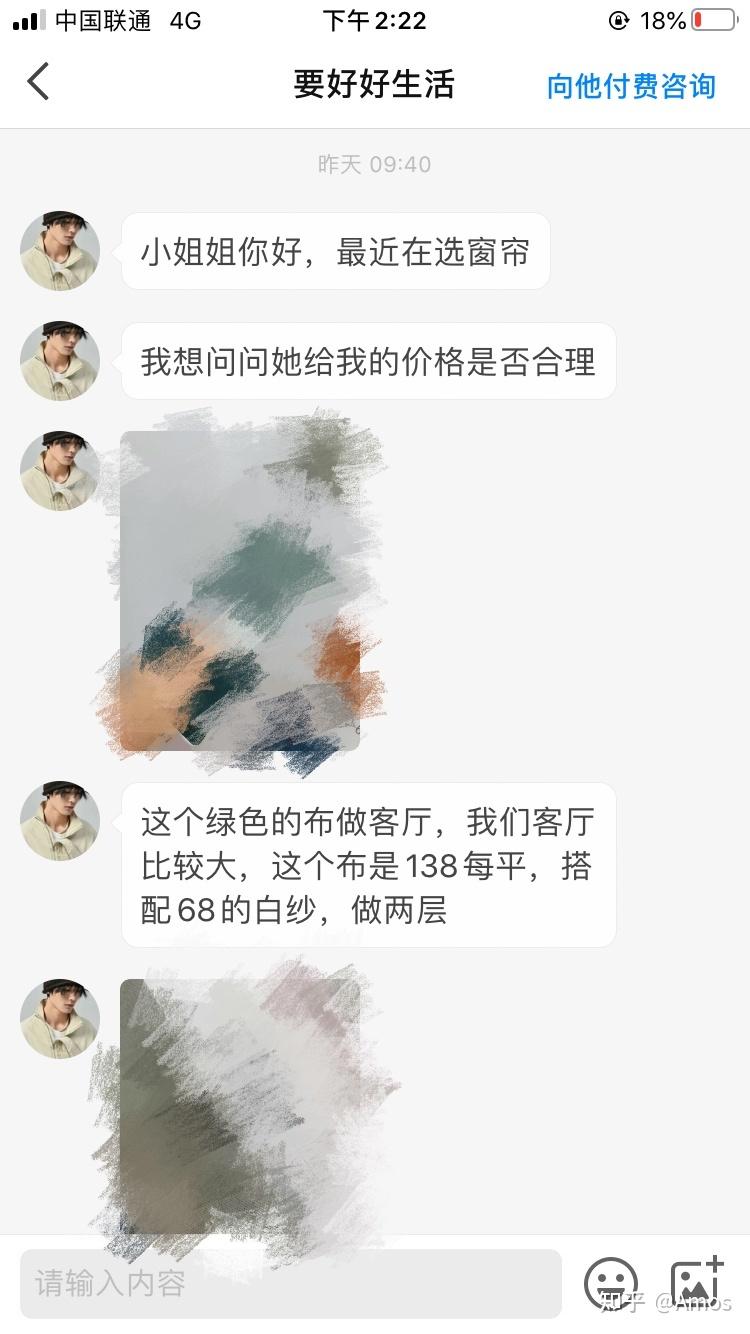Attach a picture with the image icon
The width and height of the screenshot is (750, 1334).
click(697, 1283)
